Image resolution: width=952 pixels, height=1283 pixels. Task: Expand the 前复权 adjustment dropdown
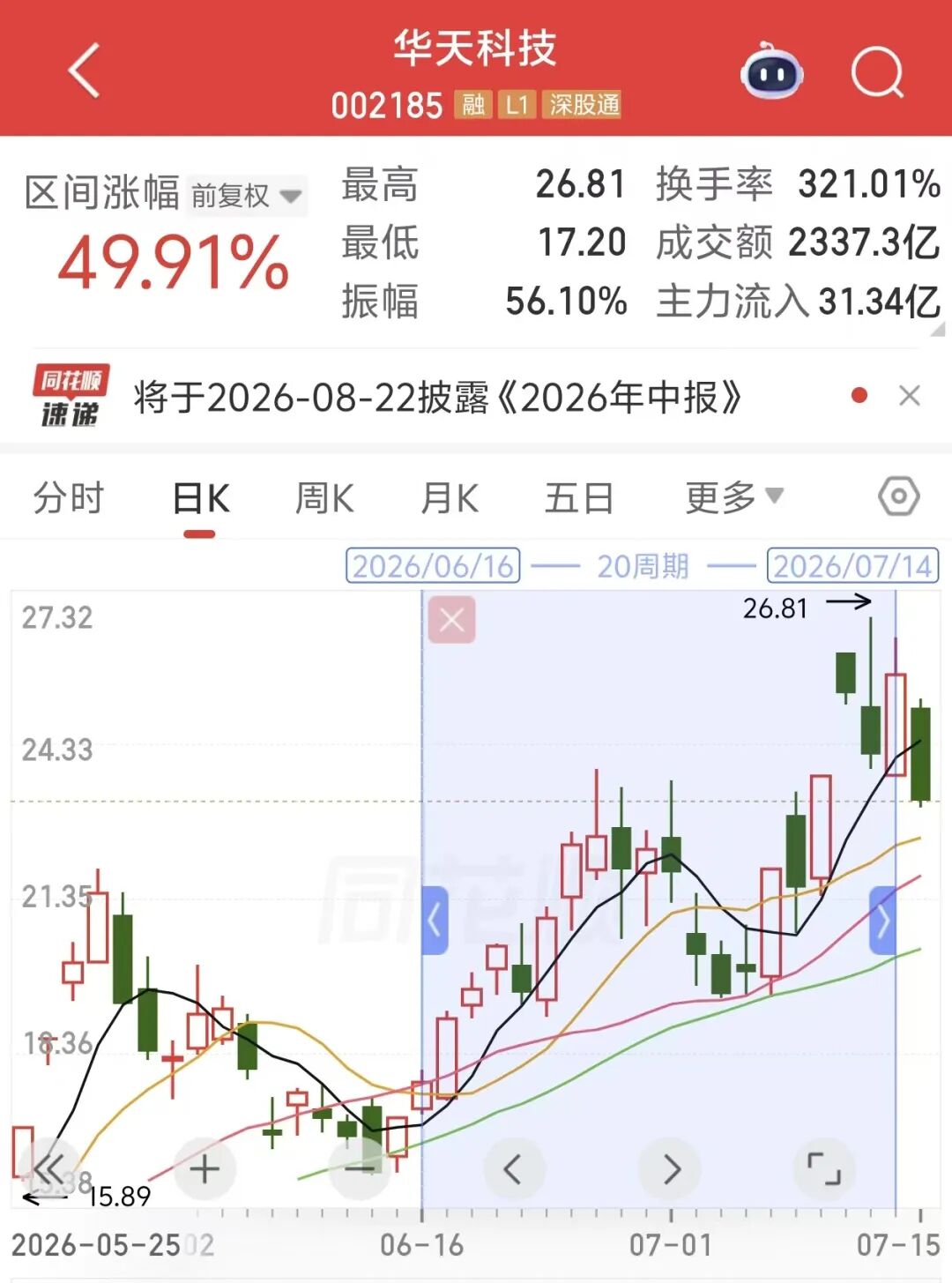coord(247,196)
